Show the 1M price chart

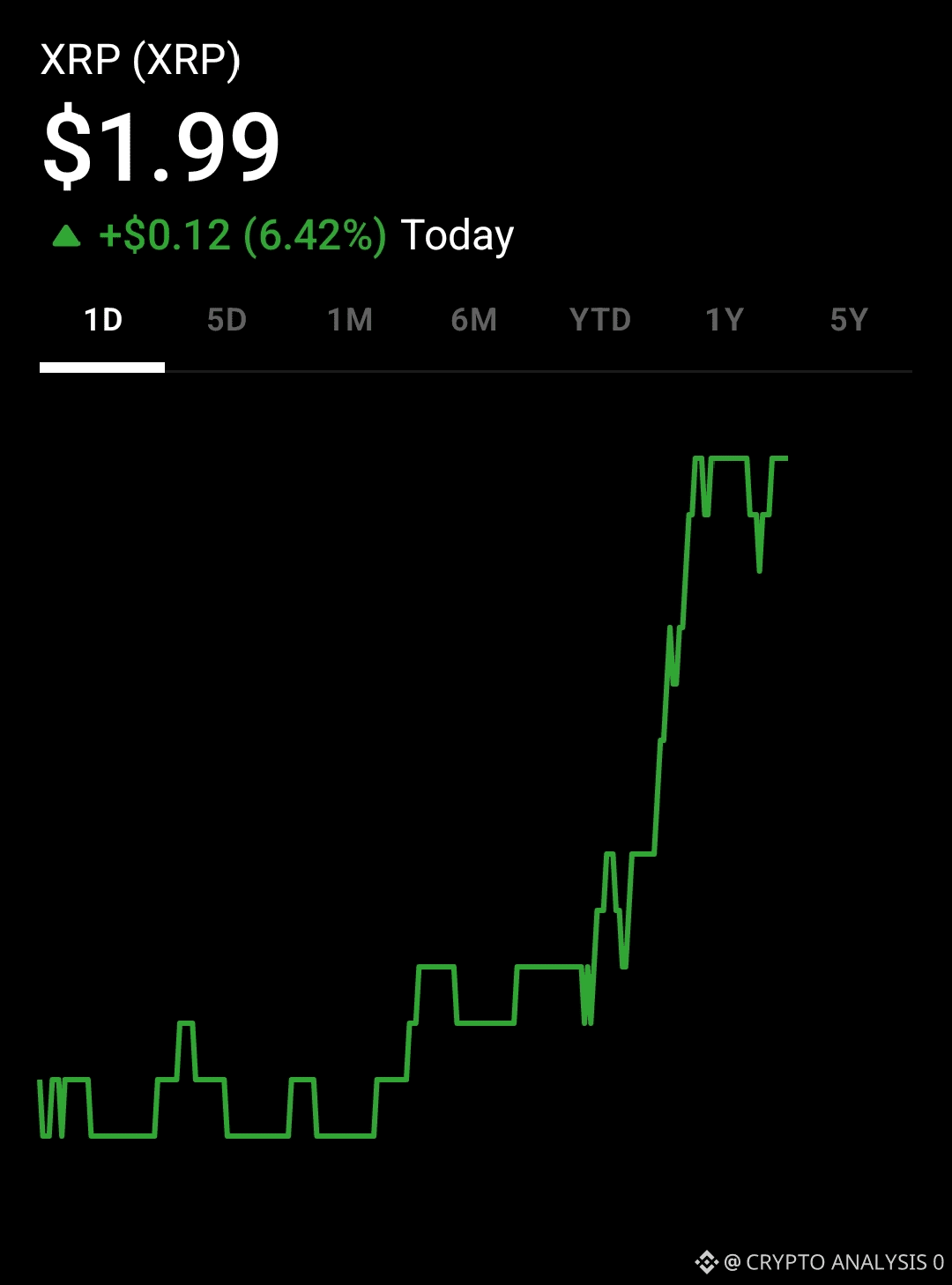pos(350,320)
